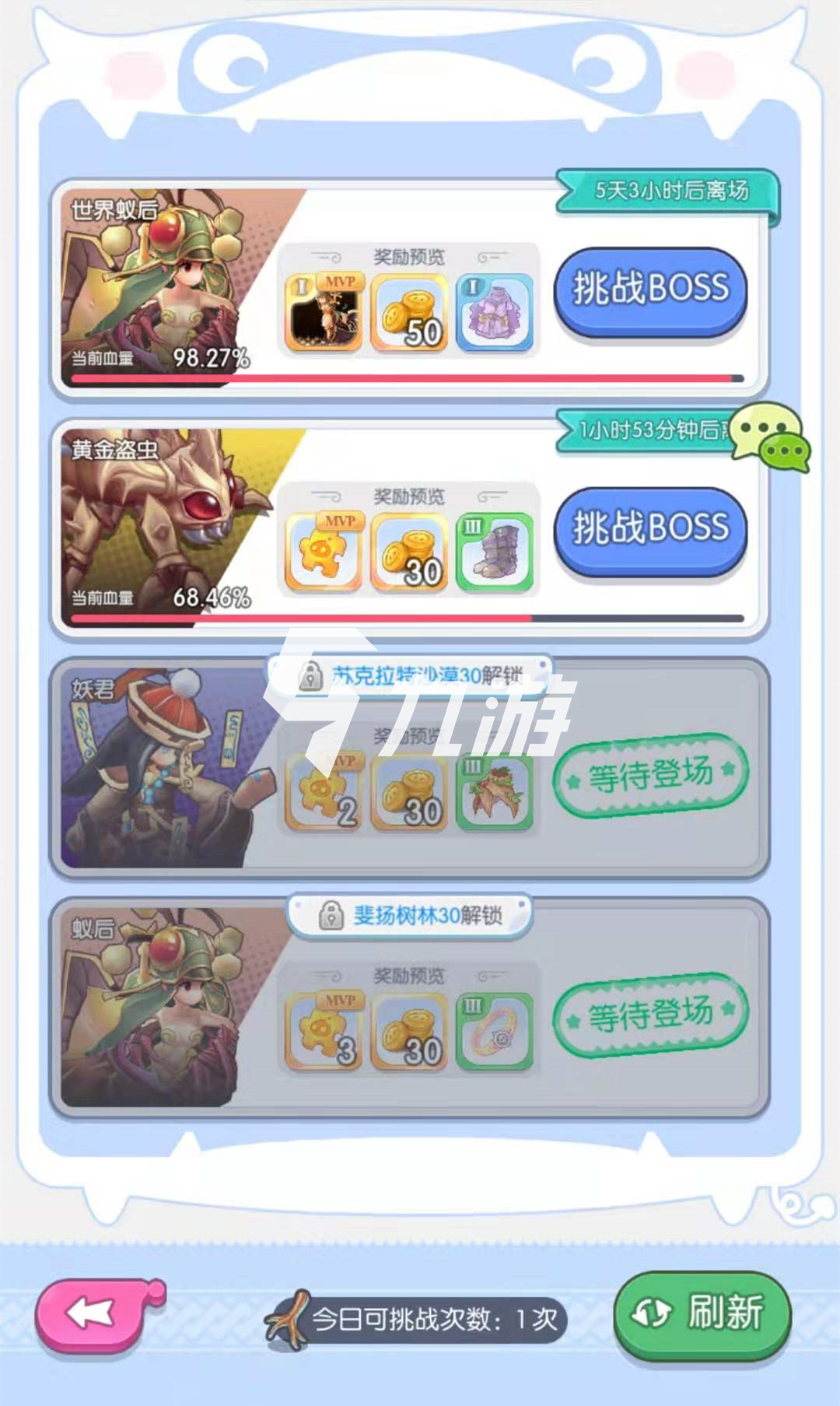Screen dimensions: 840x1406
Task: View MVP puzzle reward of 黄金盗虫
Action: click(324, 552)
